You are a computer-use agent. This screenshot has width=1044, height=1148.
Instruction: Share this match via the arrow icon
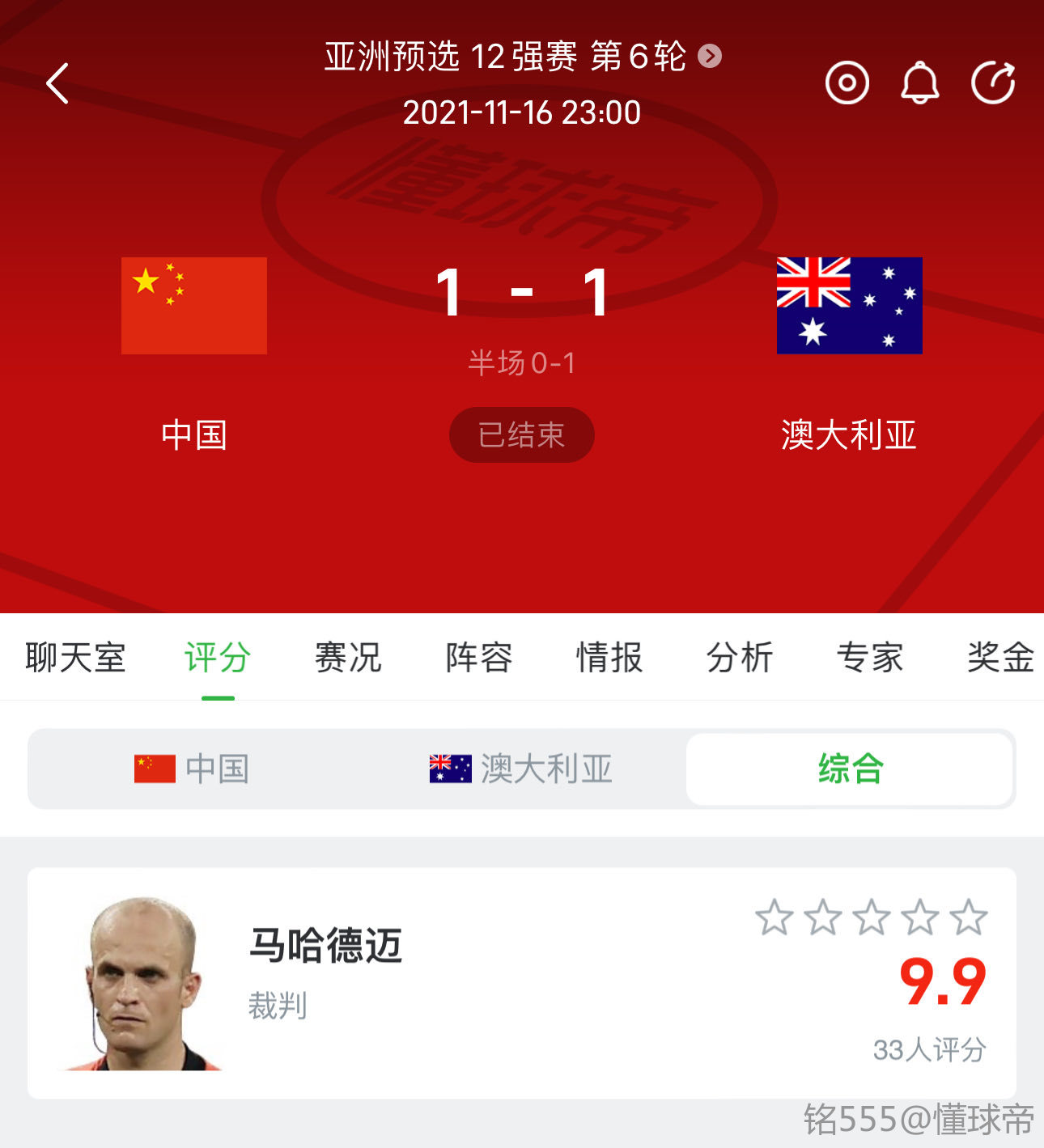pos(993,83)
